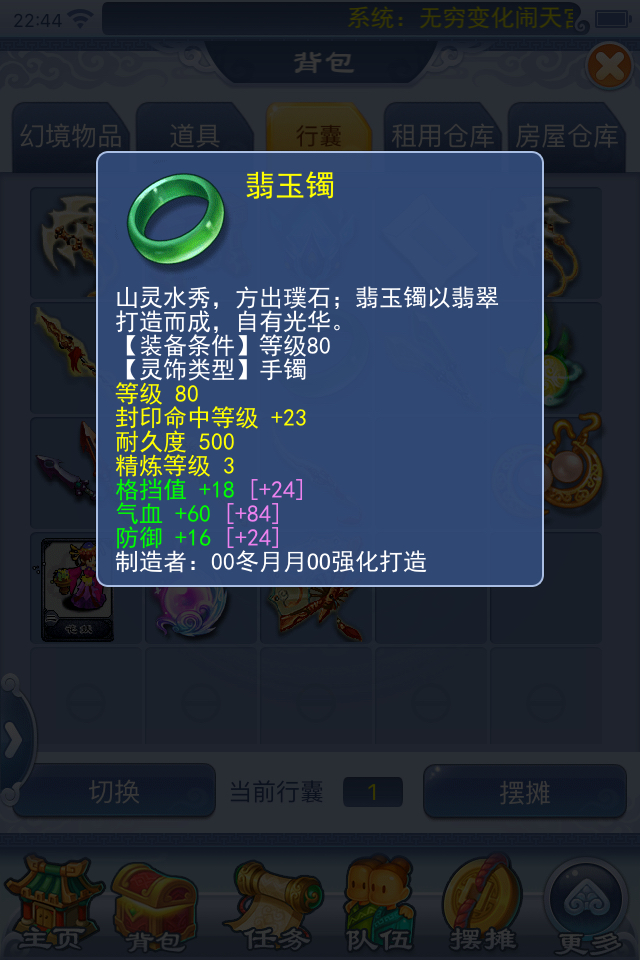Screen dimensions: 640x960
Task: Open the 租用仓库 tab
Action: (442, 135)
